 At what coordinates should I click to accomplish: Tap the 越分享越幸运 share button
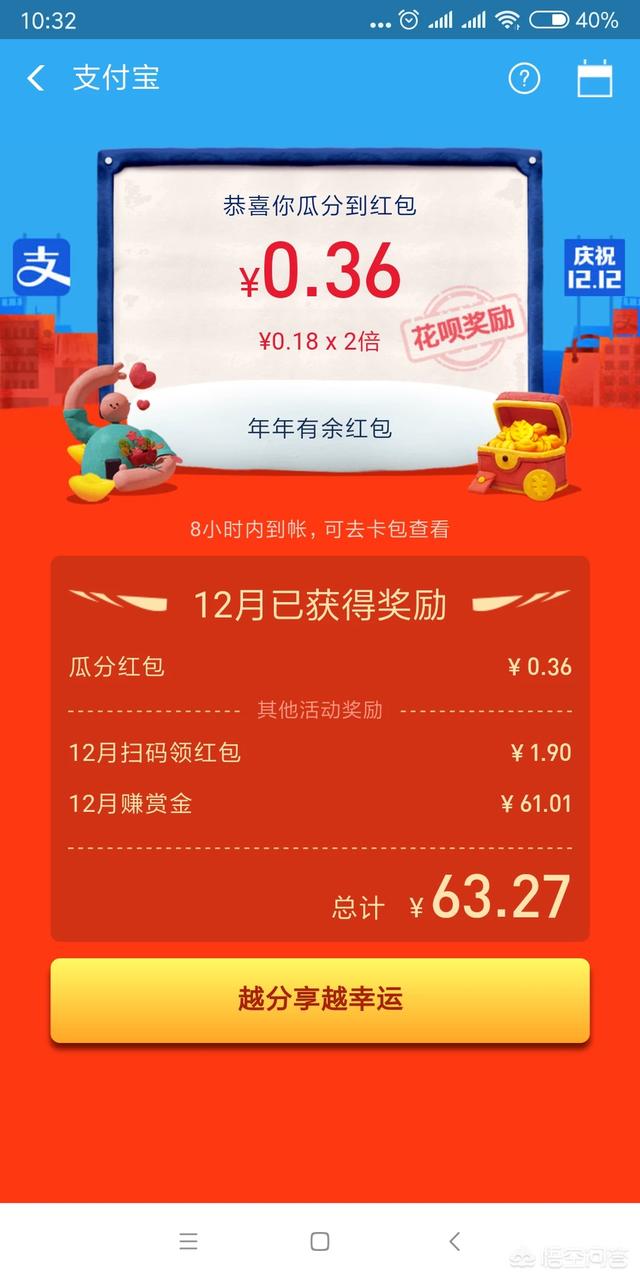click(320, 999)
